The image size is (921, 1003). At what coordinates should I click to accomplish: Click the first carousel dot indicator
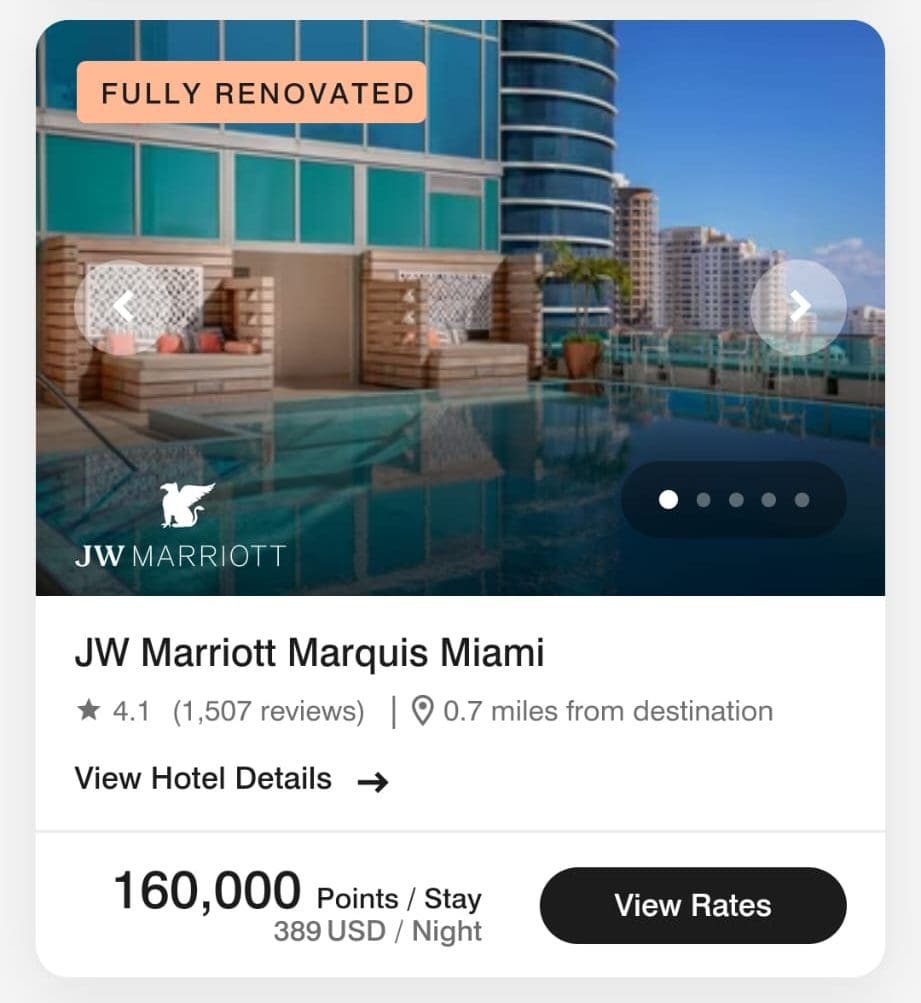coord(670,498)
